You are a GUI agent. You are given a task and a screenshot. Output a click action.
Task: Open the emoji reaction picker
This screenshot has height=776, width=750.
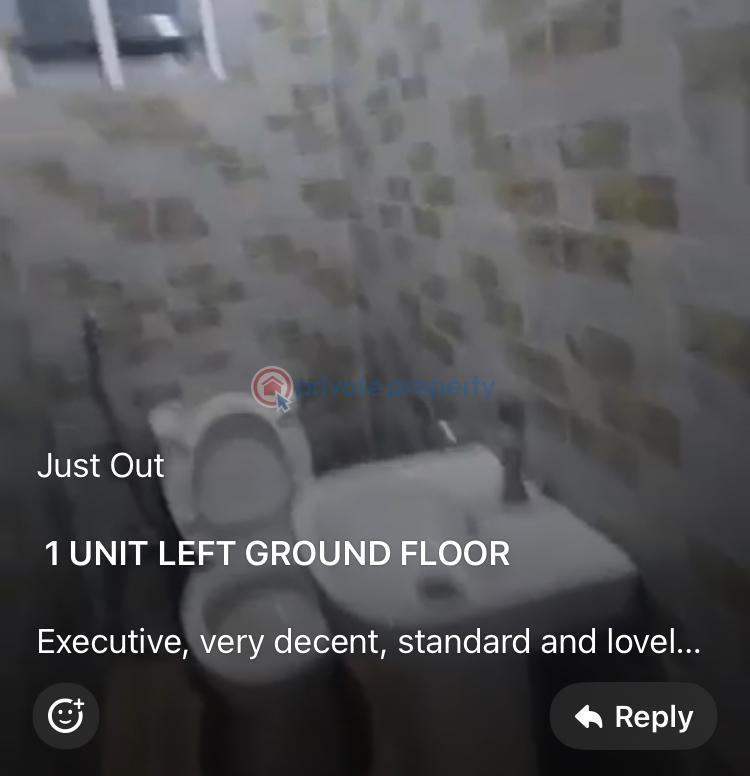(x=66, y=716)
